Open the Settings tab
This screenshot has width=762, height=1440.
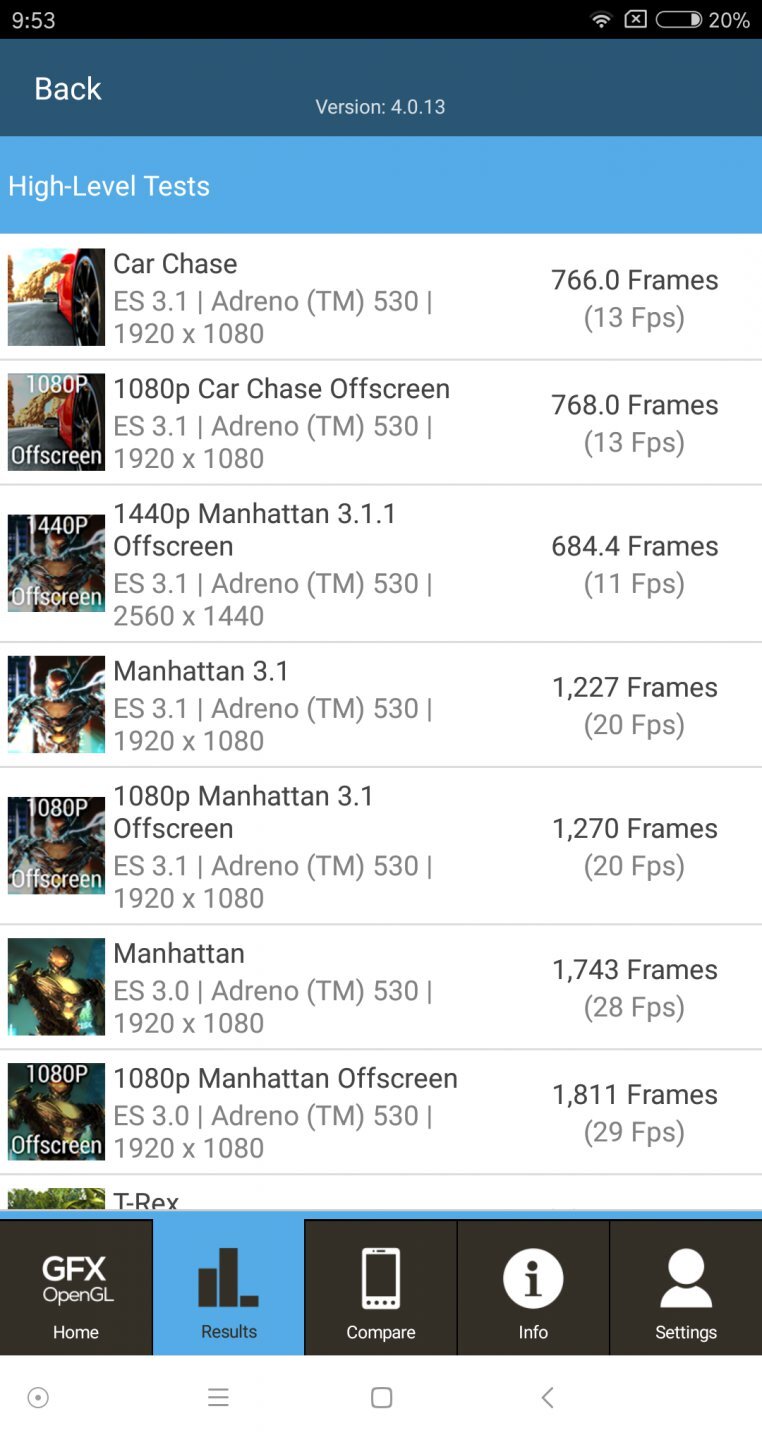click(x=686, y=1288)
